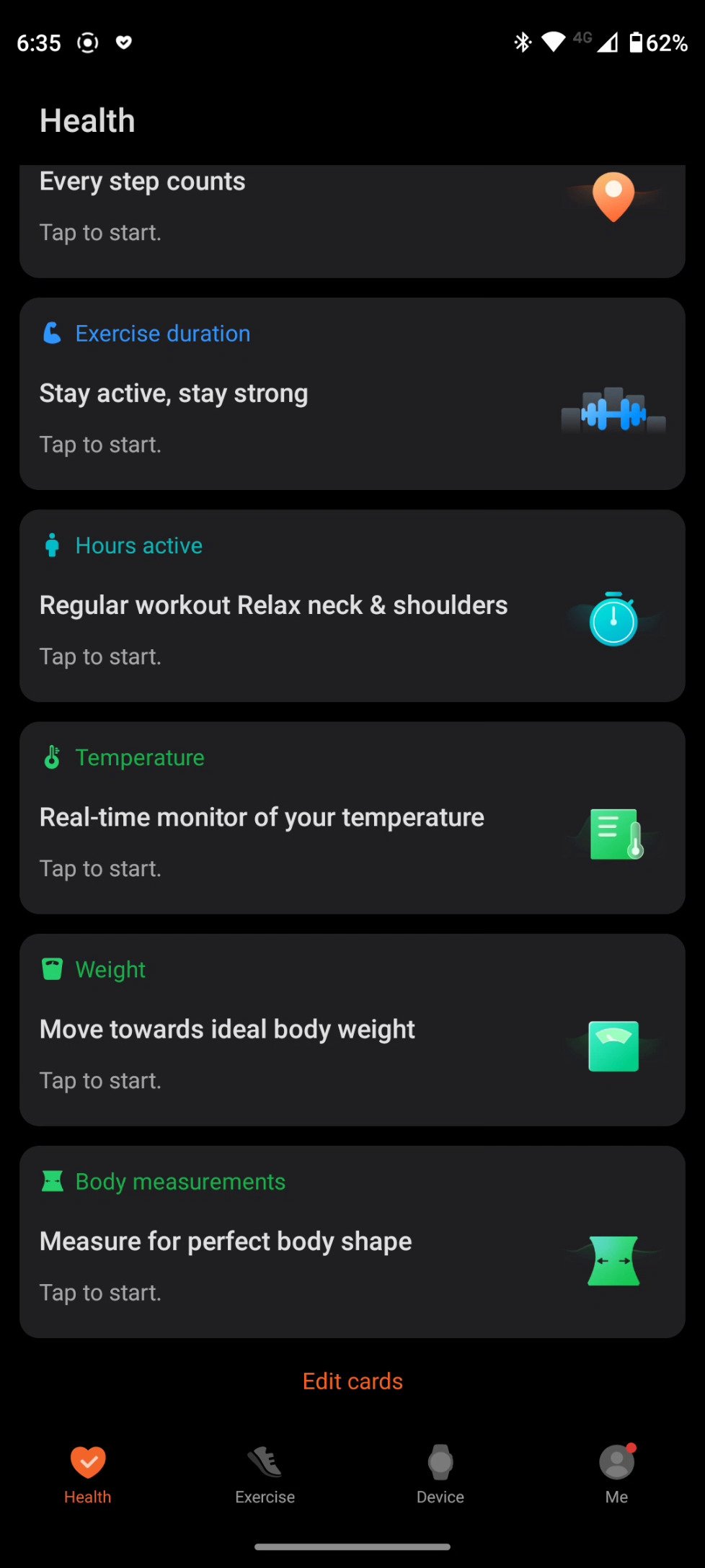Switch to the Me tab
705x1568 pixels.
point(616,1474)
